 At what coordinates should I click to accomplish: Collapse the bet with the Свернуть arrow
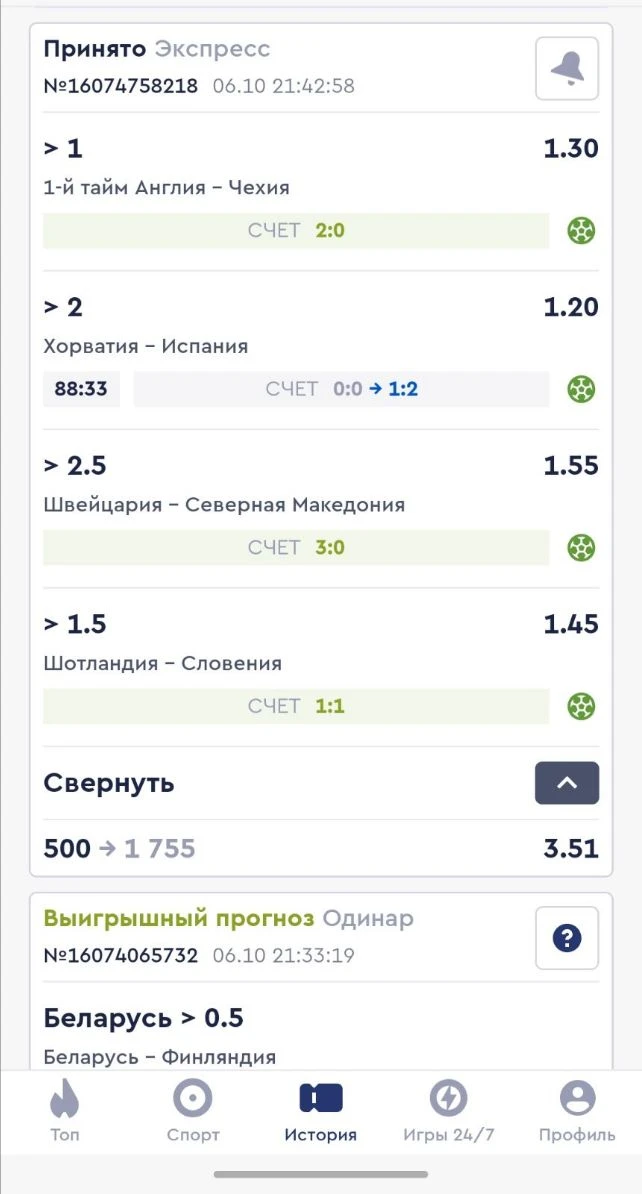pyautogui.click(x=567, y=783)
